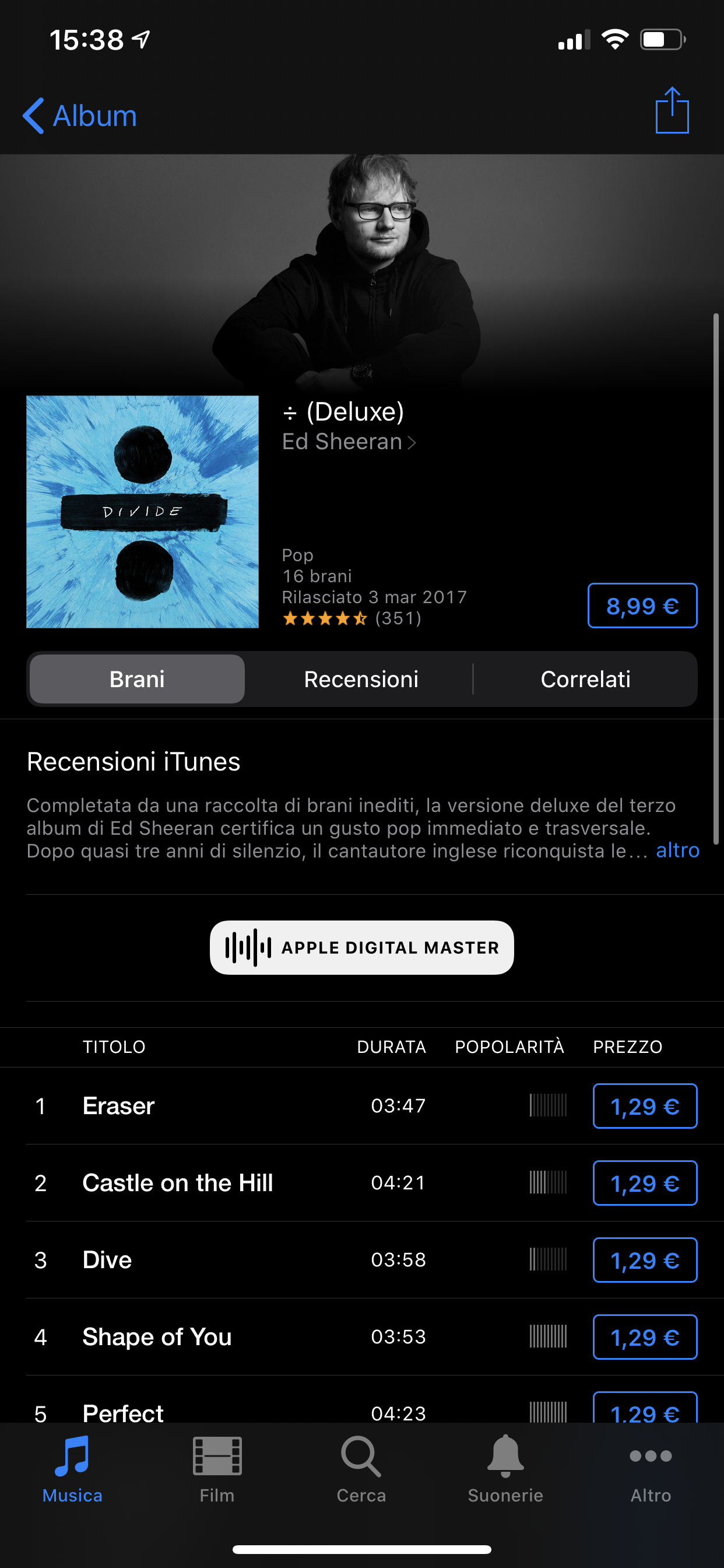
Task: Buy the album for 8,99 €
Action: point(642,605)
